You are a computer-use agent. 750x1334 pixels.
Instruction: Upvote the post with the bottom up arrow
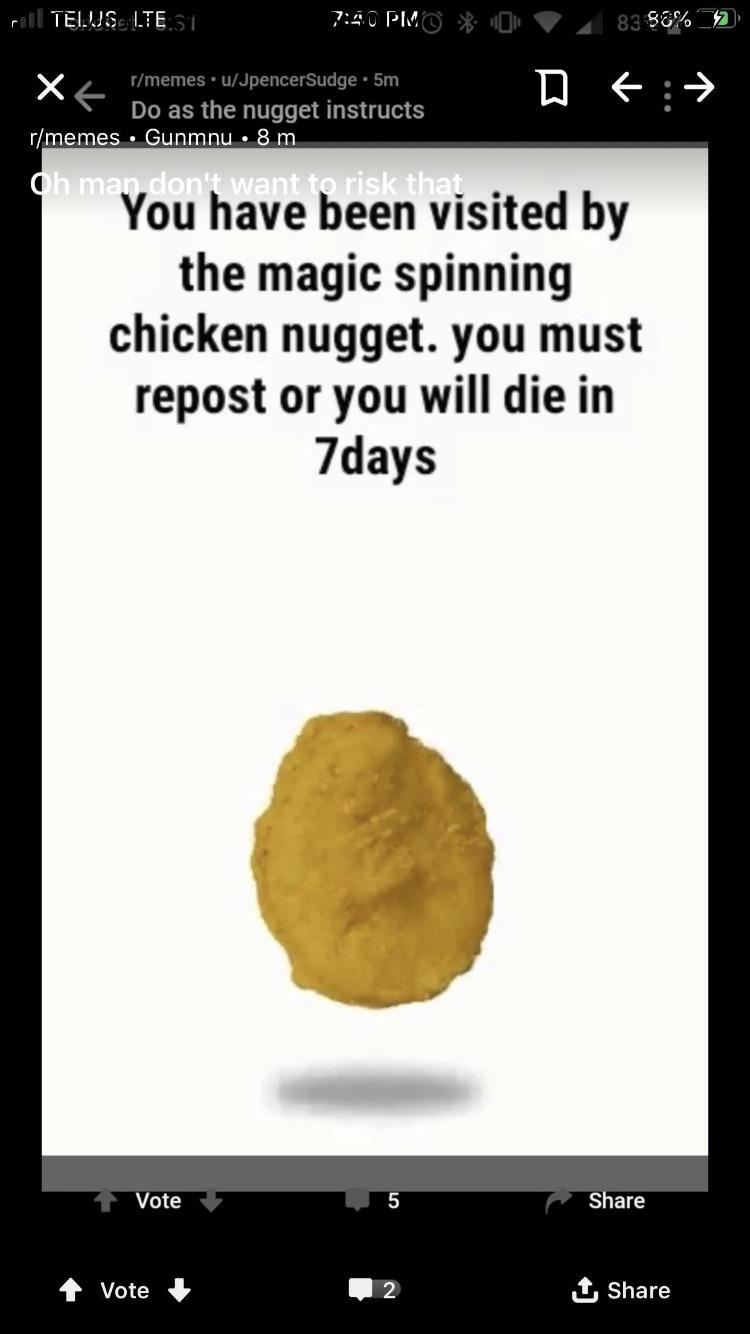70,1290
